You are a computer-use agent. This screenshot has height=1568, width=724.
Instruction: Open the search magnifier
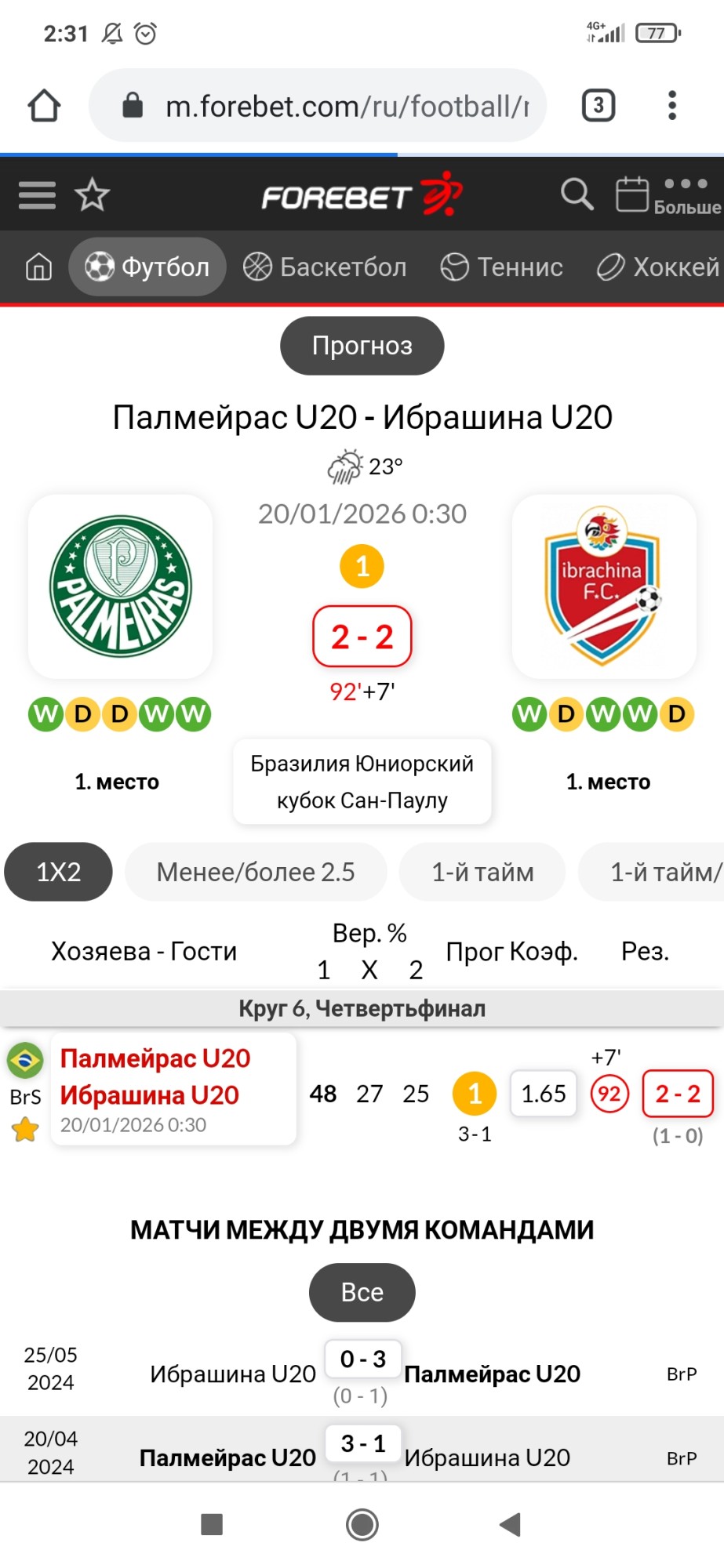(577, 194)
